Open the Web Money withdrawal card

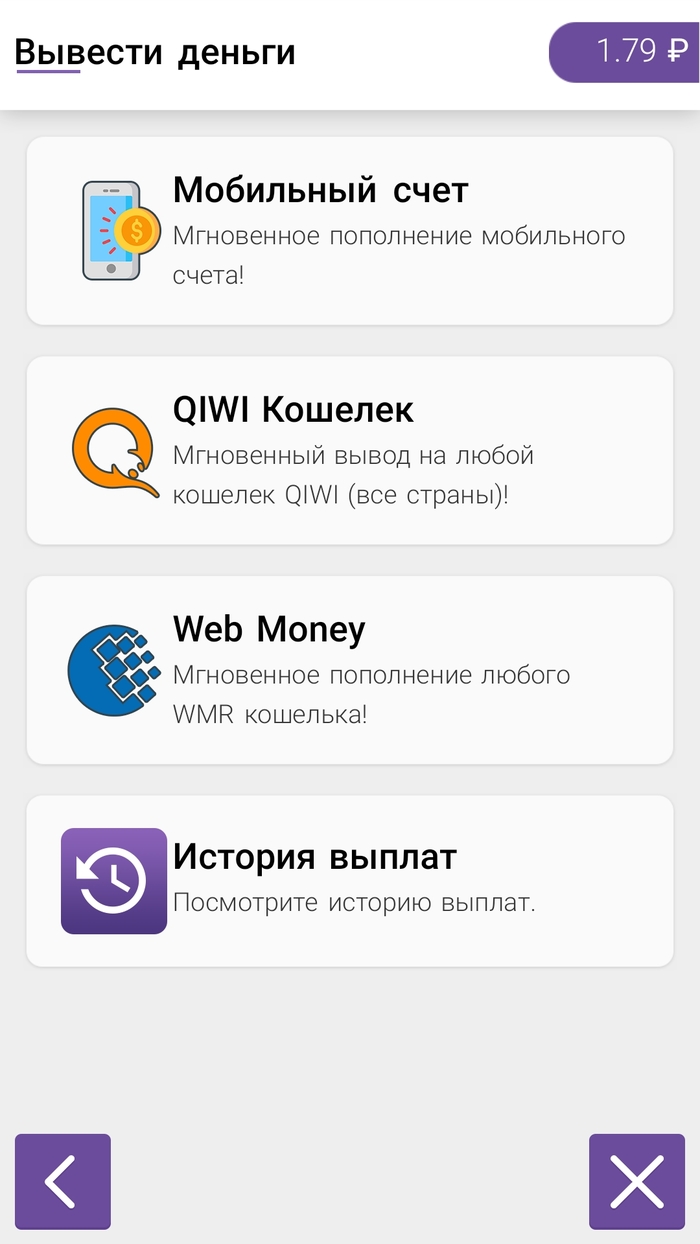pyautogui.click(x=349, y=671)
